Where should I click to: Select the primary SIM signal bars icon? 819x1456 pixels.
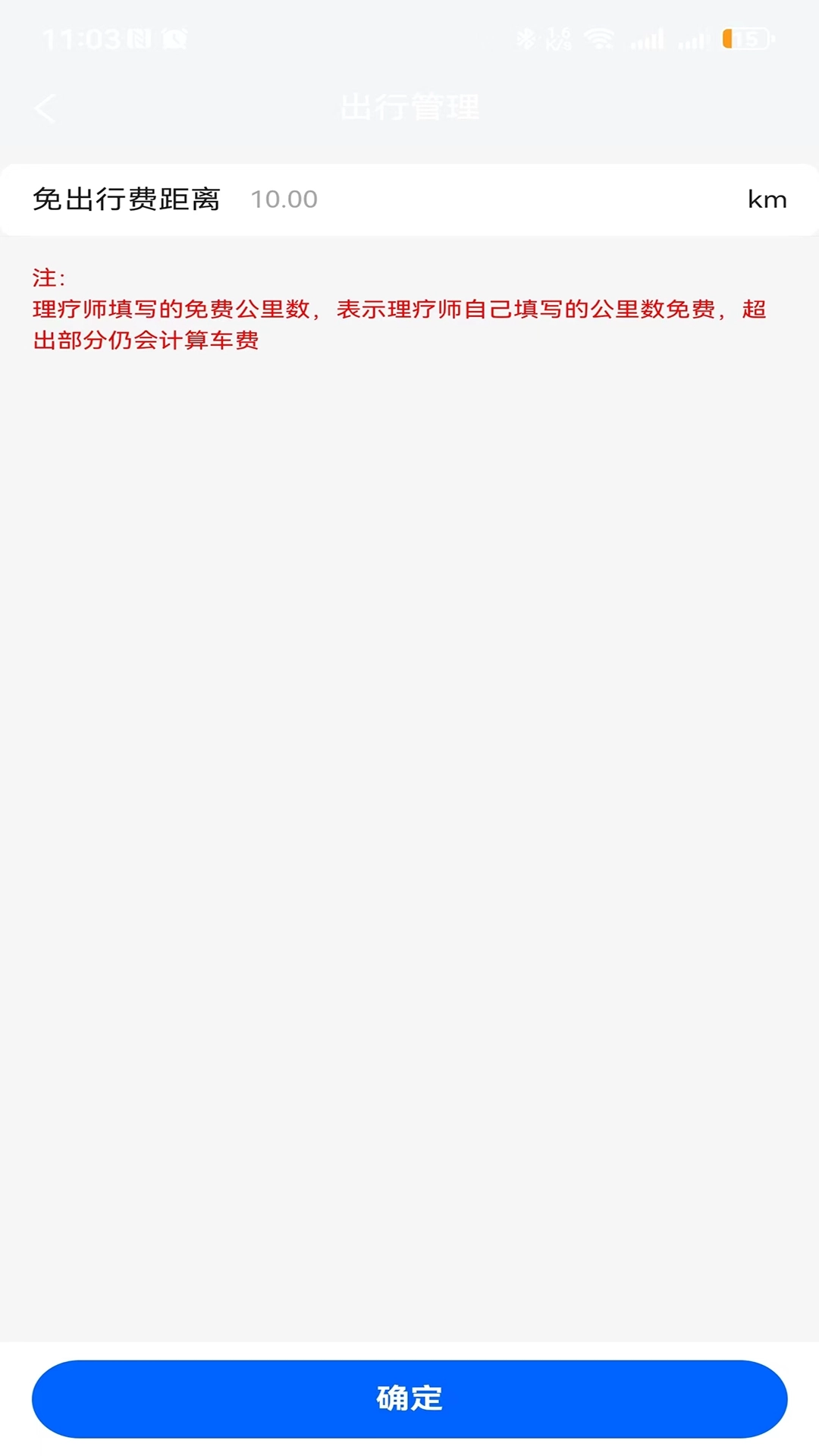click(647, 38)
